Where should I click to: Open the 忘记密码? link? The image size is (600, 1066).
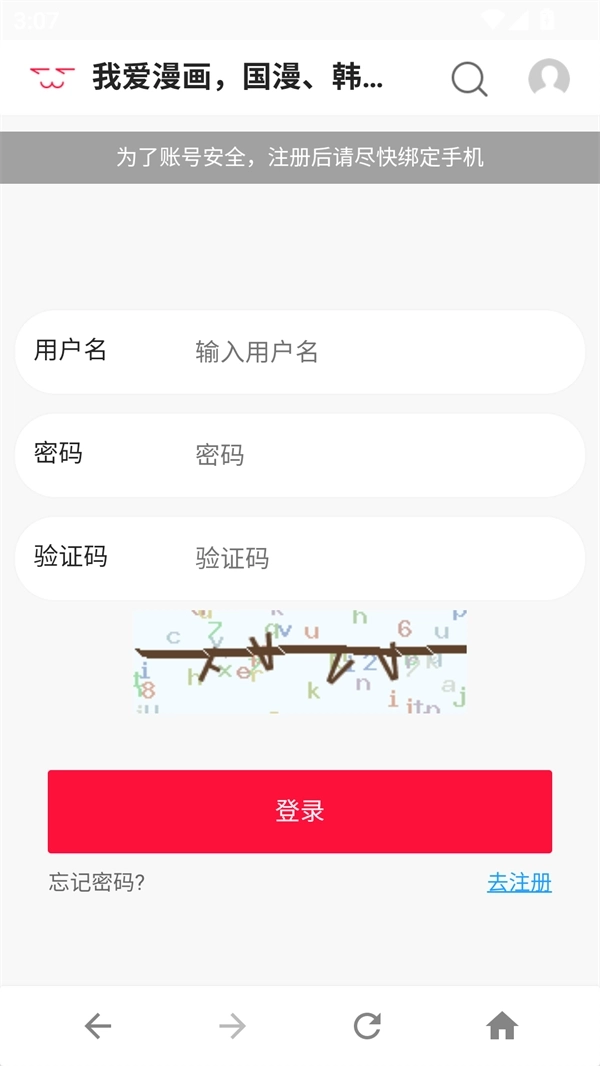point(97,883)
